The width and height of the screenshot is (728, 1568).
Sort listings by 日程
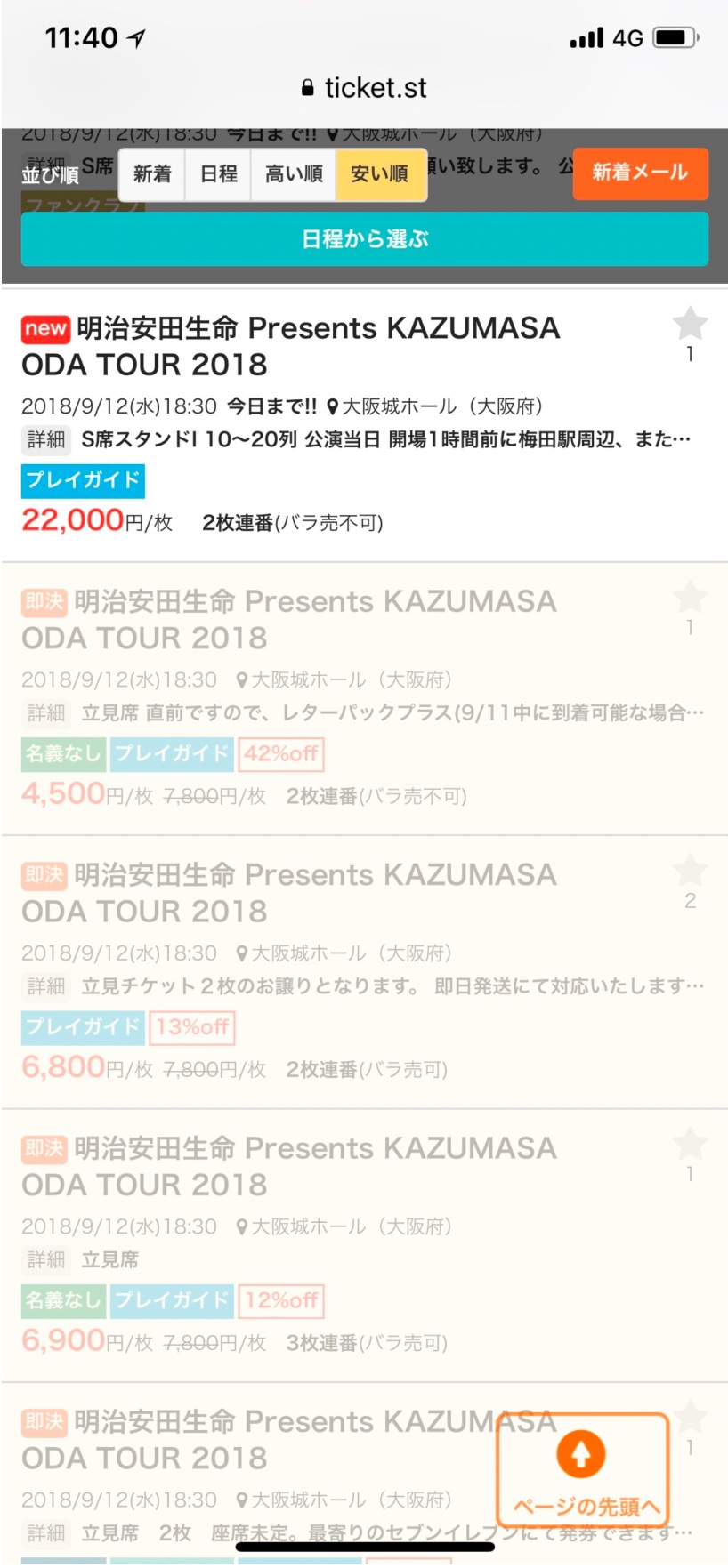(218, 173)
